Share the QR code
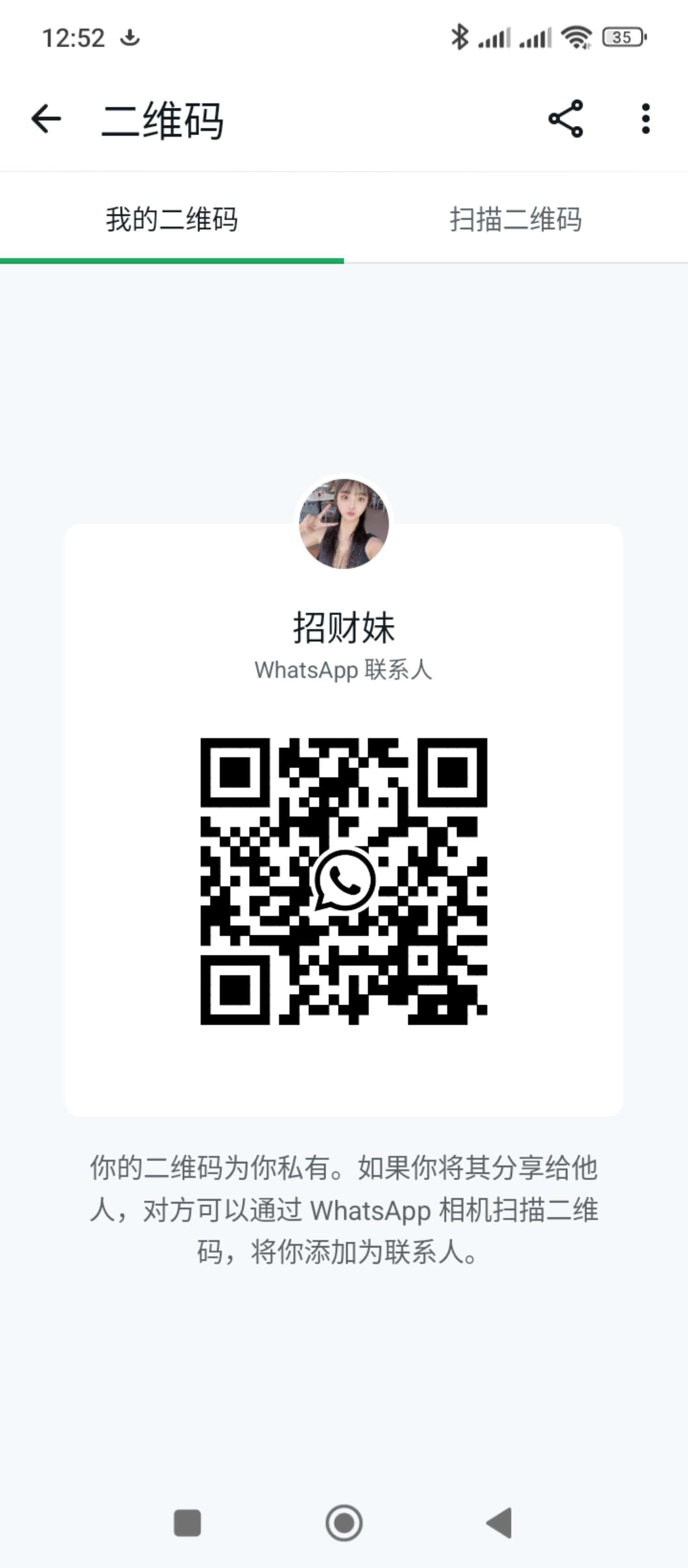 pyautogui.click(x=566, y=119)
